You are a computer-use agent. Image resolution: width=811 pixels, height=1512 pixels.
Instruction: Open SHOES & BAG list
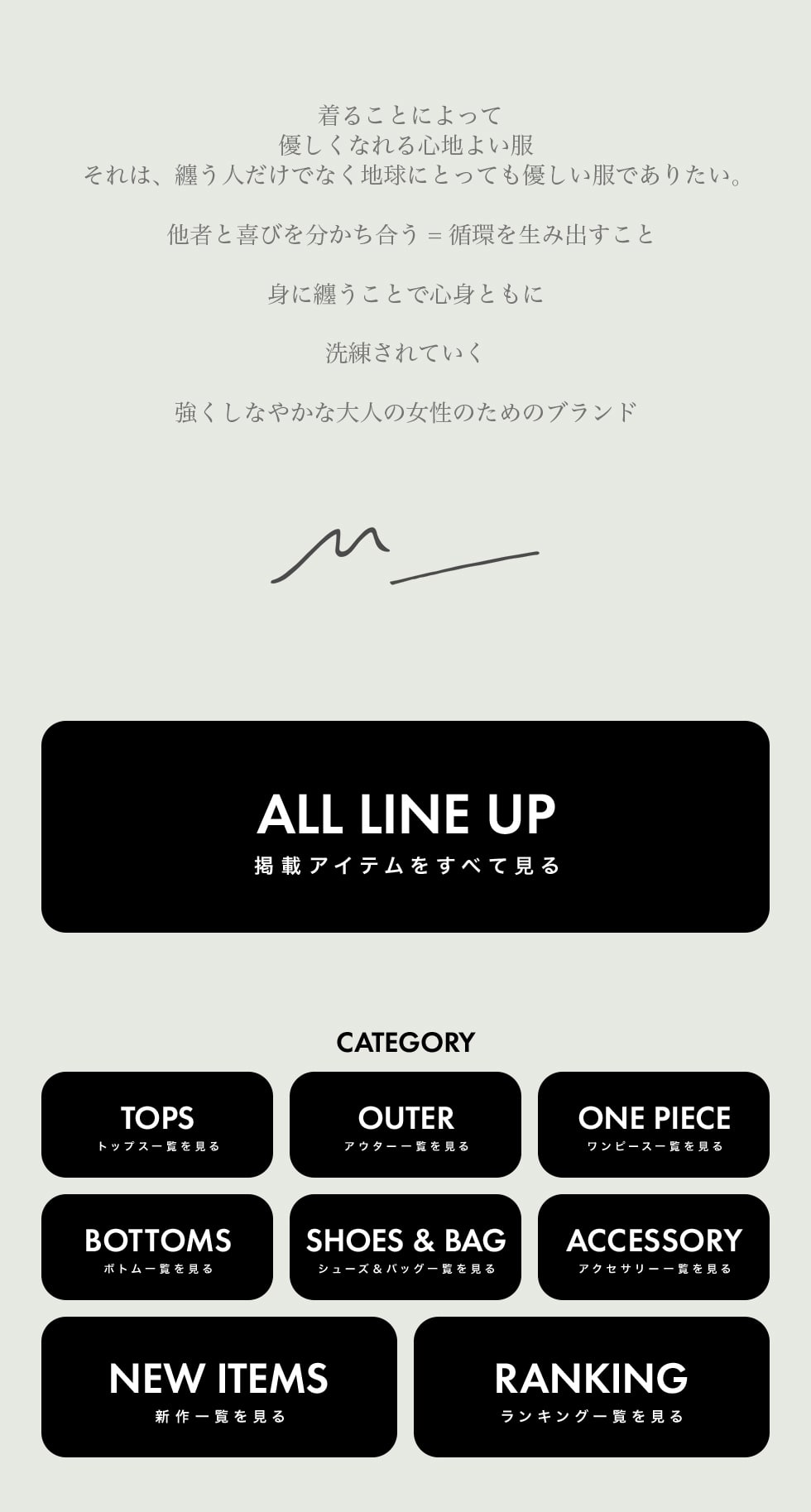405,1247
